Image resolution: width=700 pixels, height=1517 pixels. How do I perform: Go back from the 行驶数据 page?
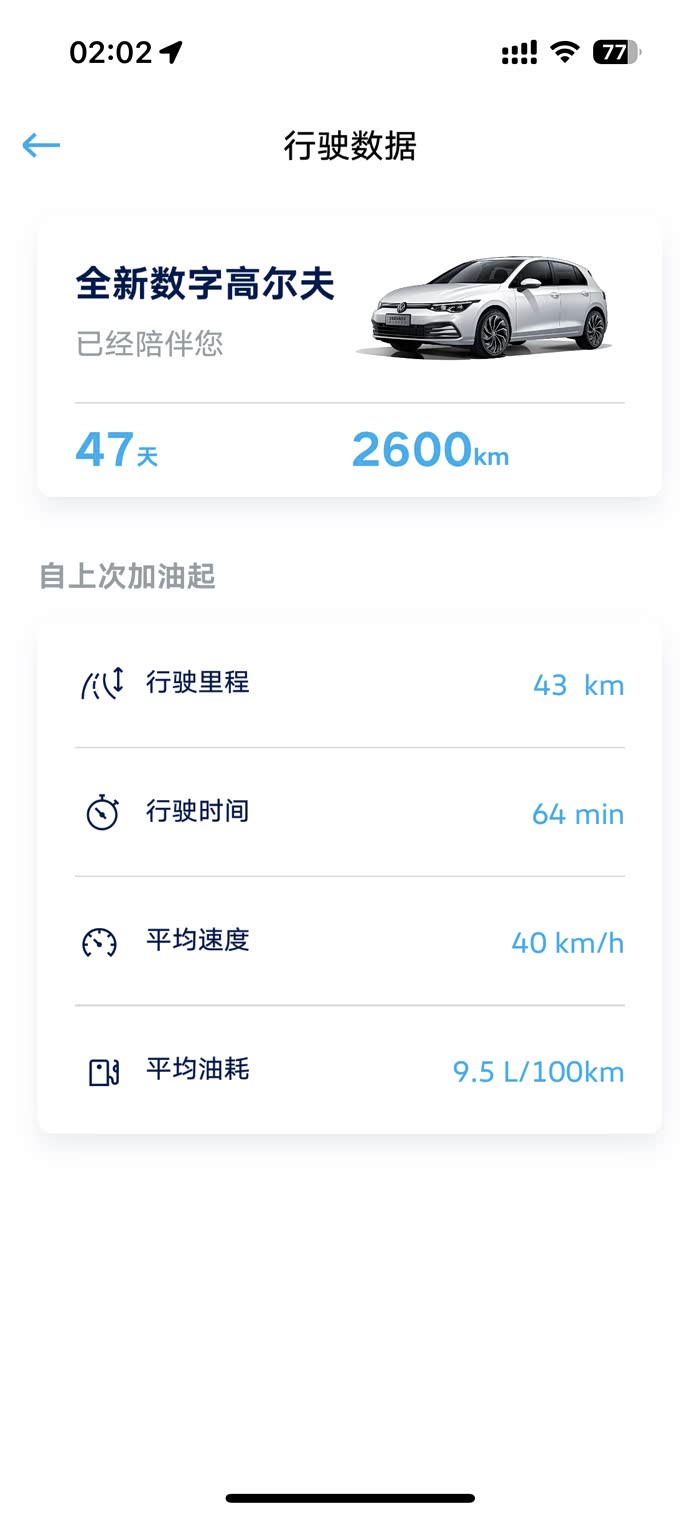tap(41, 146)
